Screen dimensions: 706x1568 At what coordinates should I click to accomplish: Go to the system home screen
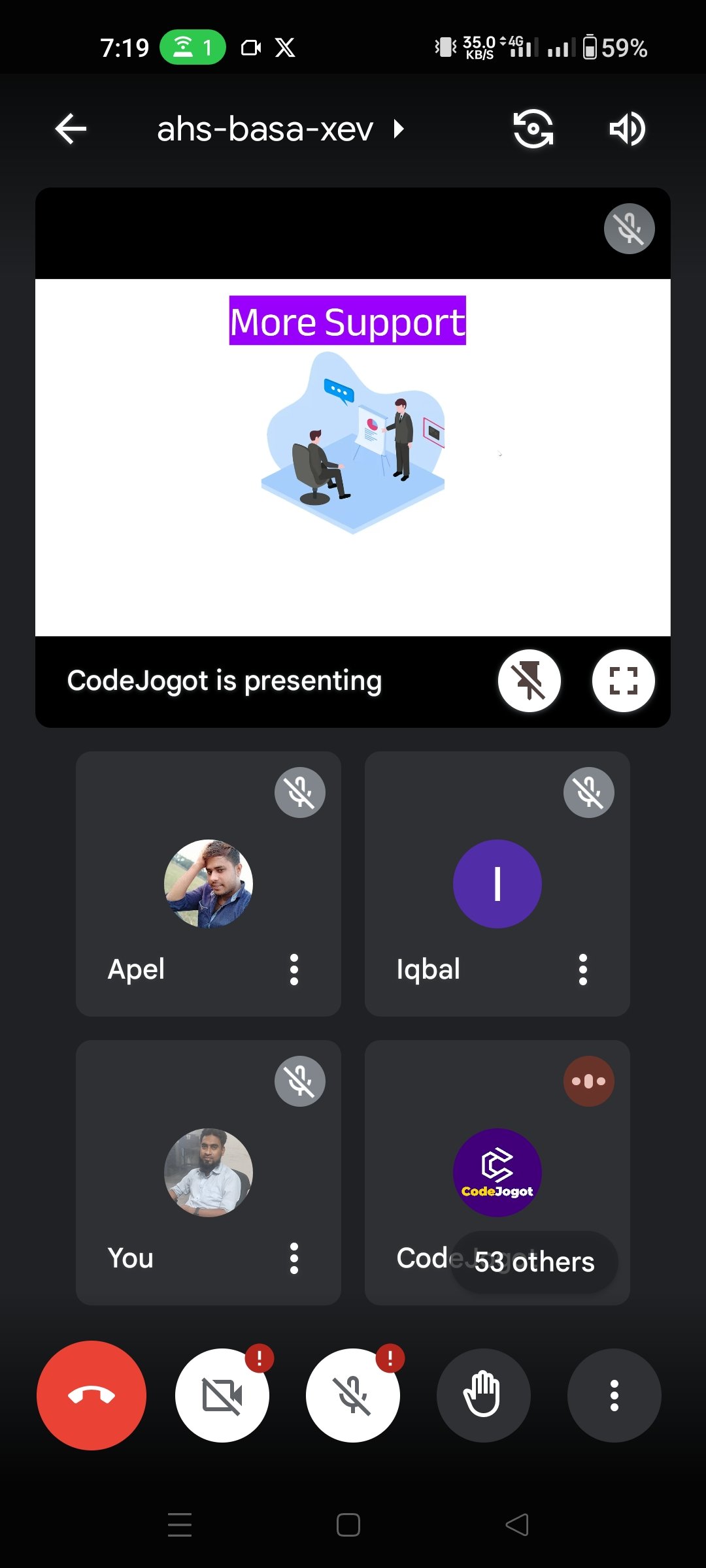[348, 1525]
